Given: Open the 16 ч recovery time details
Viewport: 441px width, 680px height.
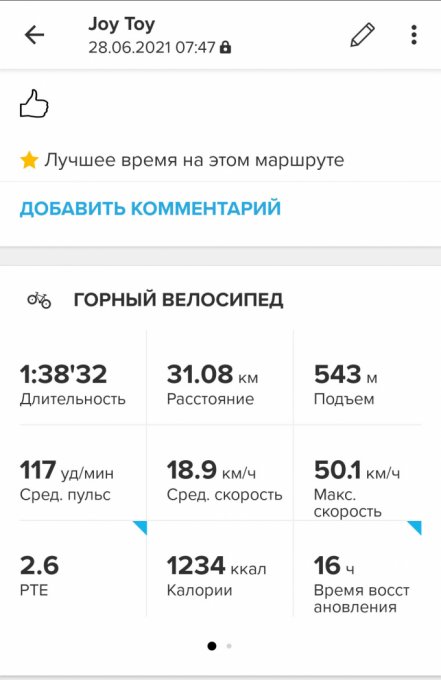Looking at the screenshot, I should pyautogui.click(x=357, y=568).
